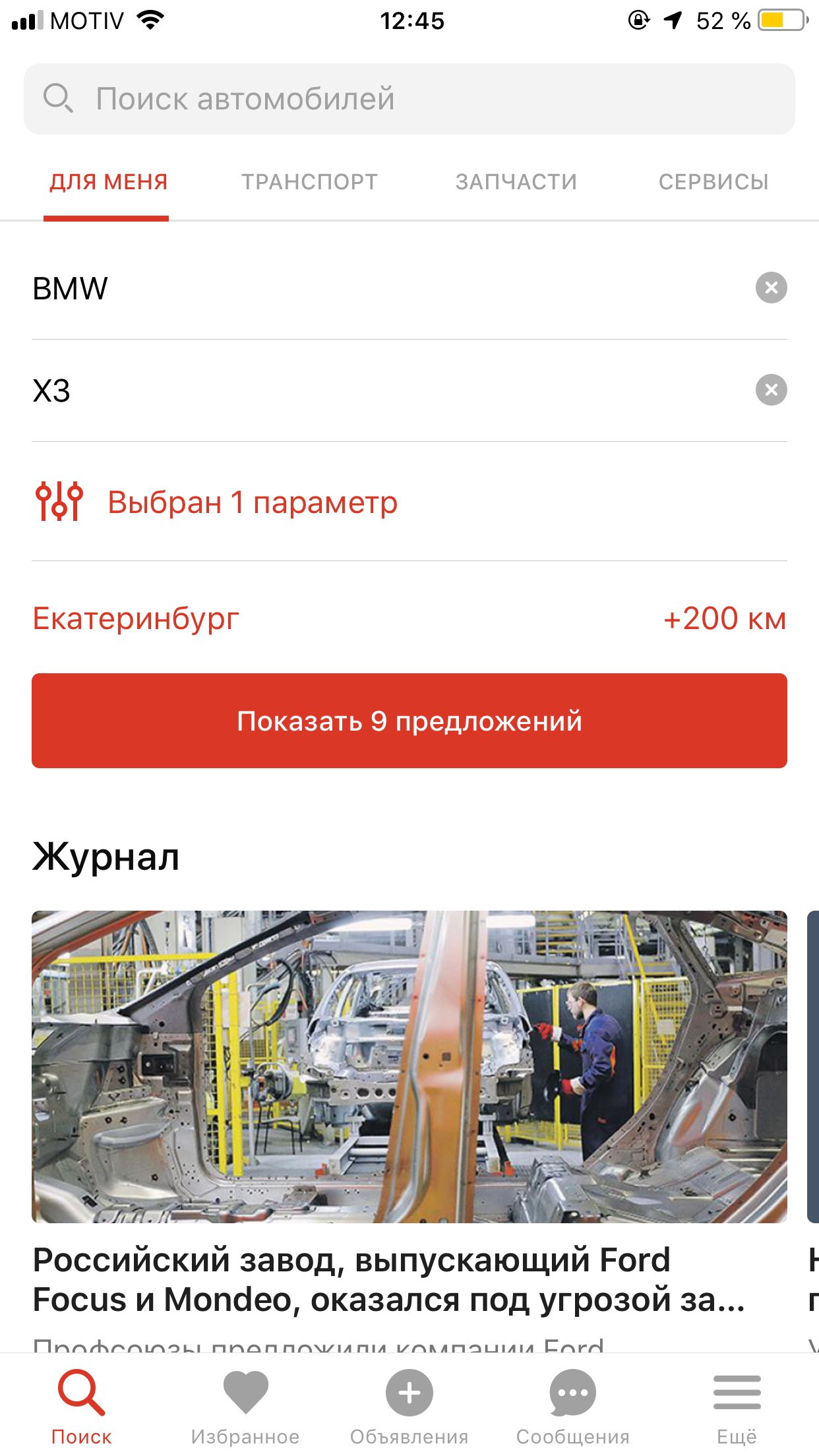Select the Для меня tab
This screenshot has height=1456, width=819.
point(108,182)
